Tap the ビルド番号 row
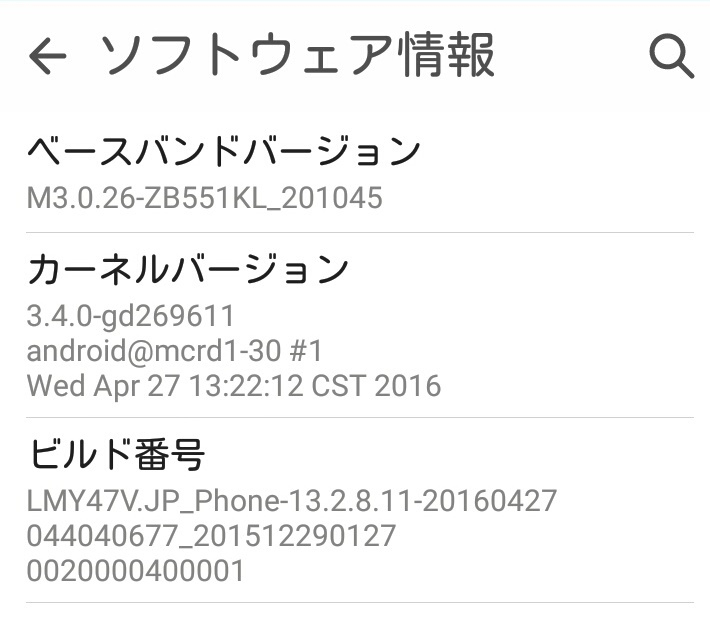This screenshot has height=624, width=710. [355, 510]
